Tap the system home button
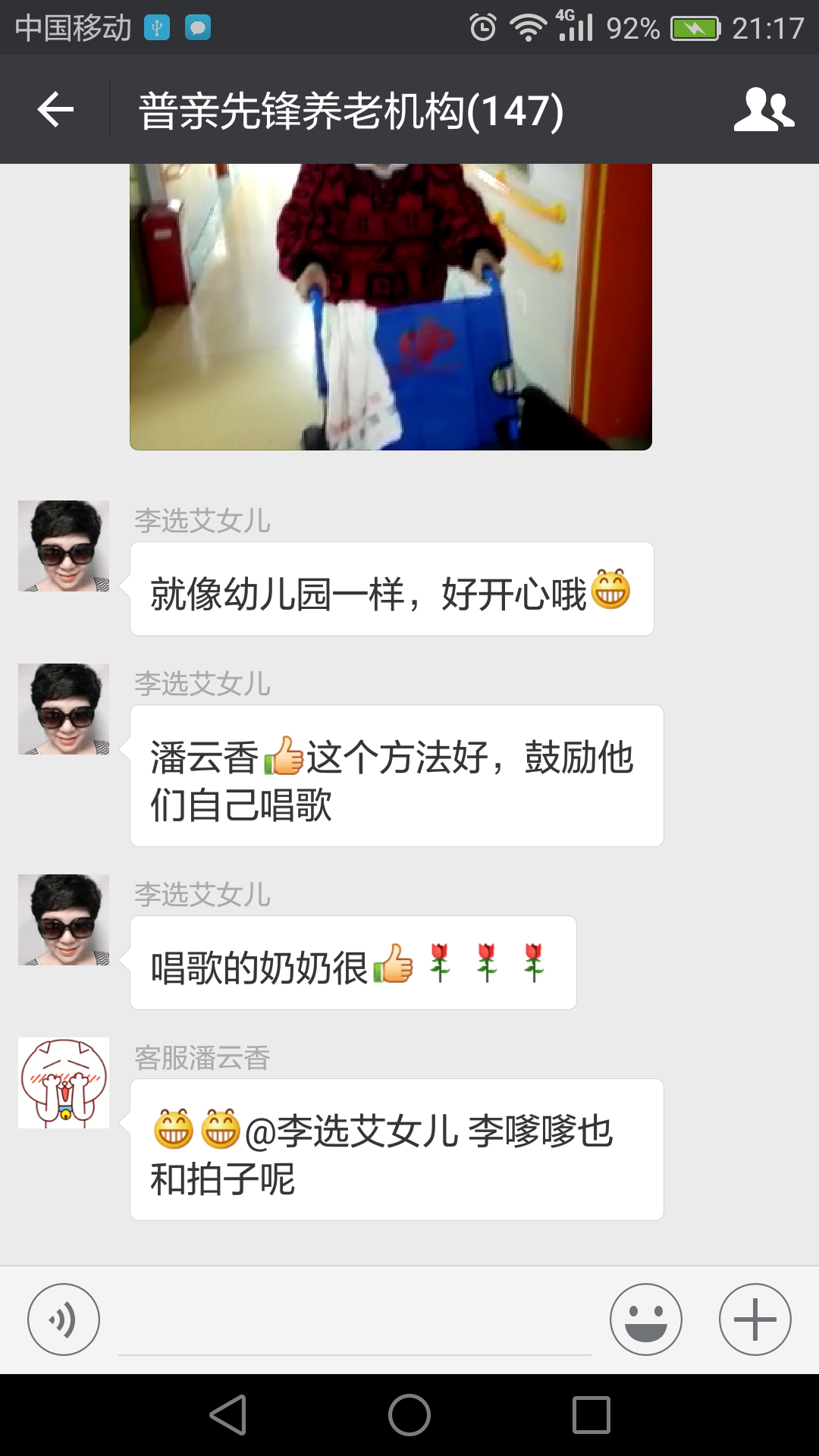819x1456 pixels. pyautogui.click(x=409, y=1415)
